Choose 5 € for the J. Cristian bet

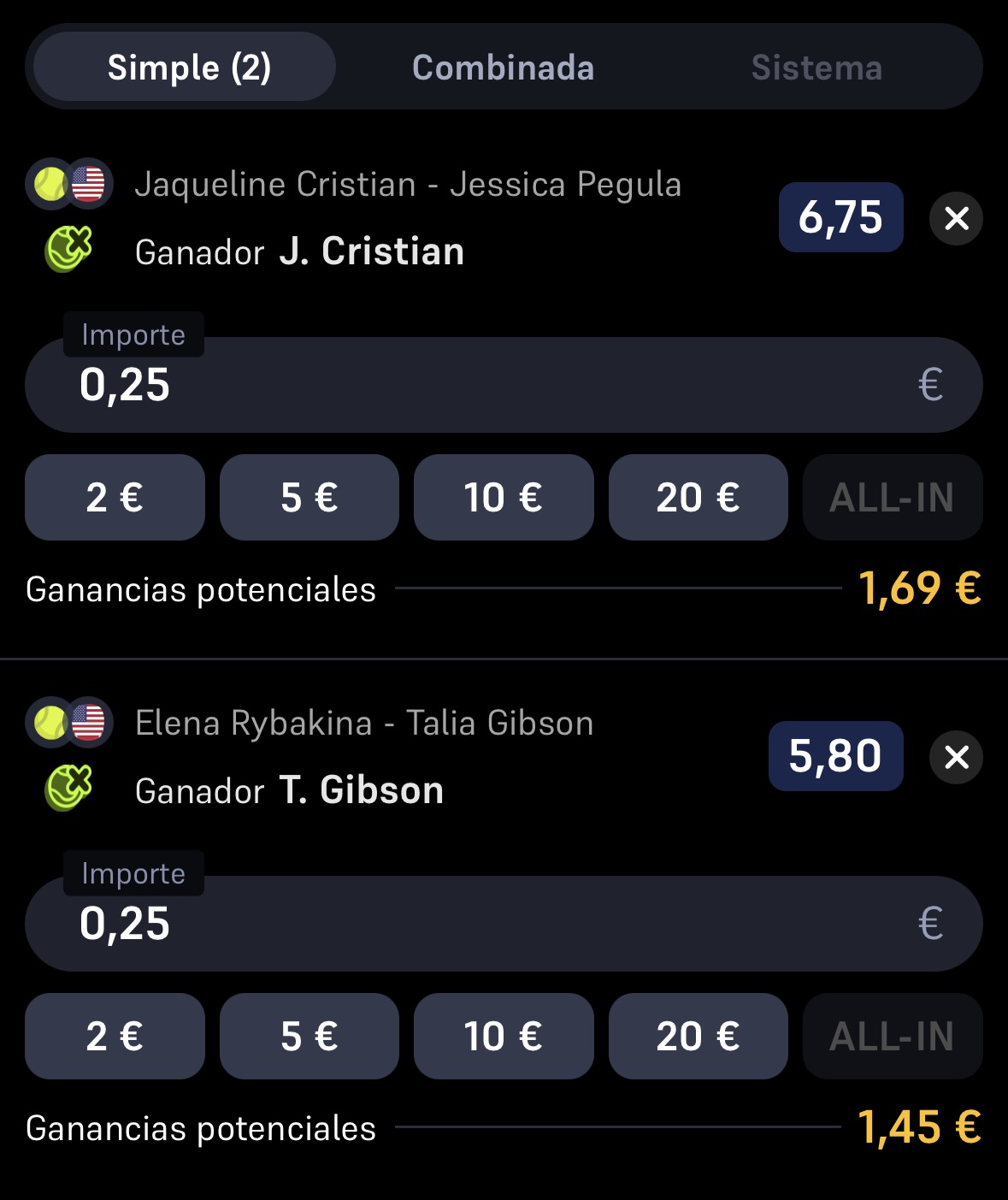click(309, 497)
